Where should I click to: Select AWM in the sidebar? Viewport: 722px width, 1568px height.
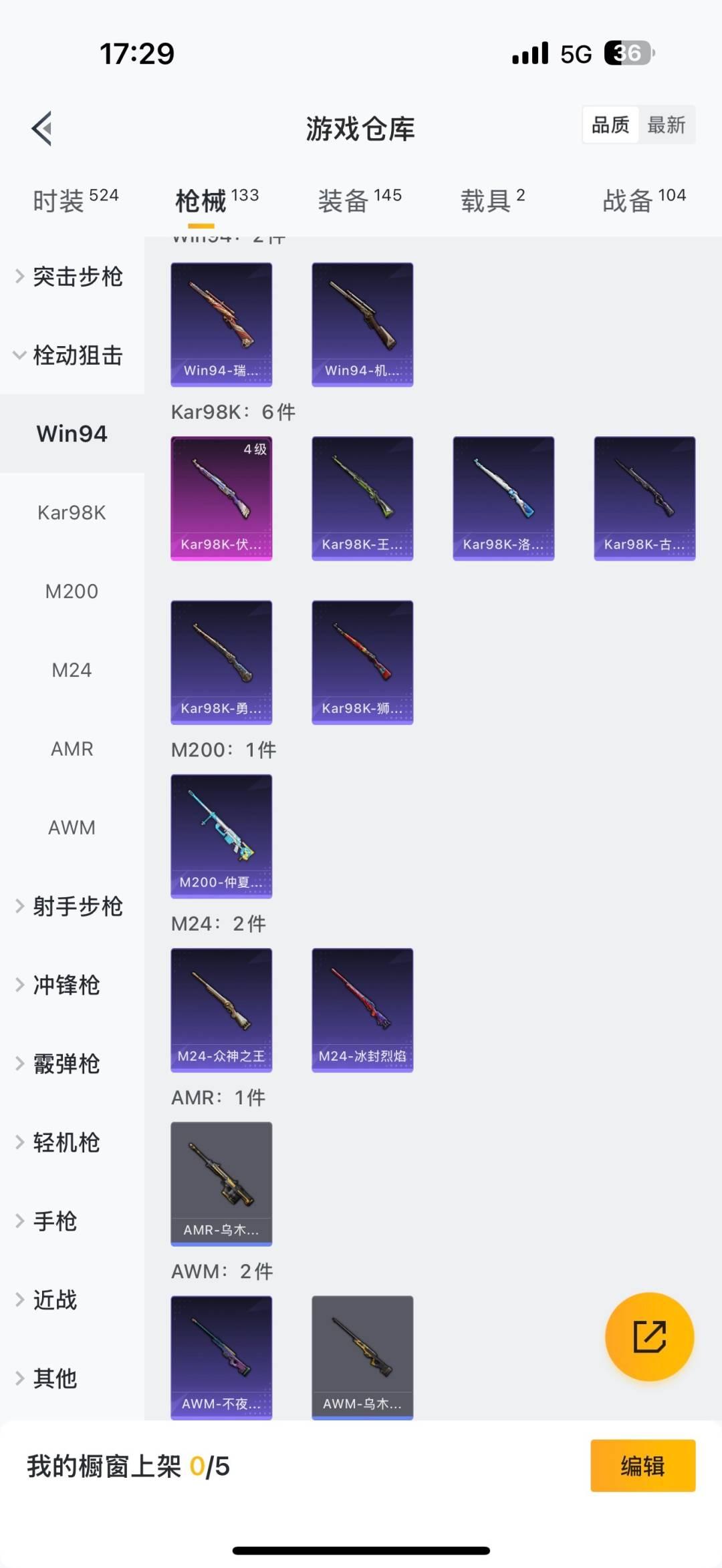coord(72,828)
